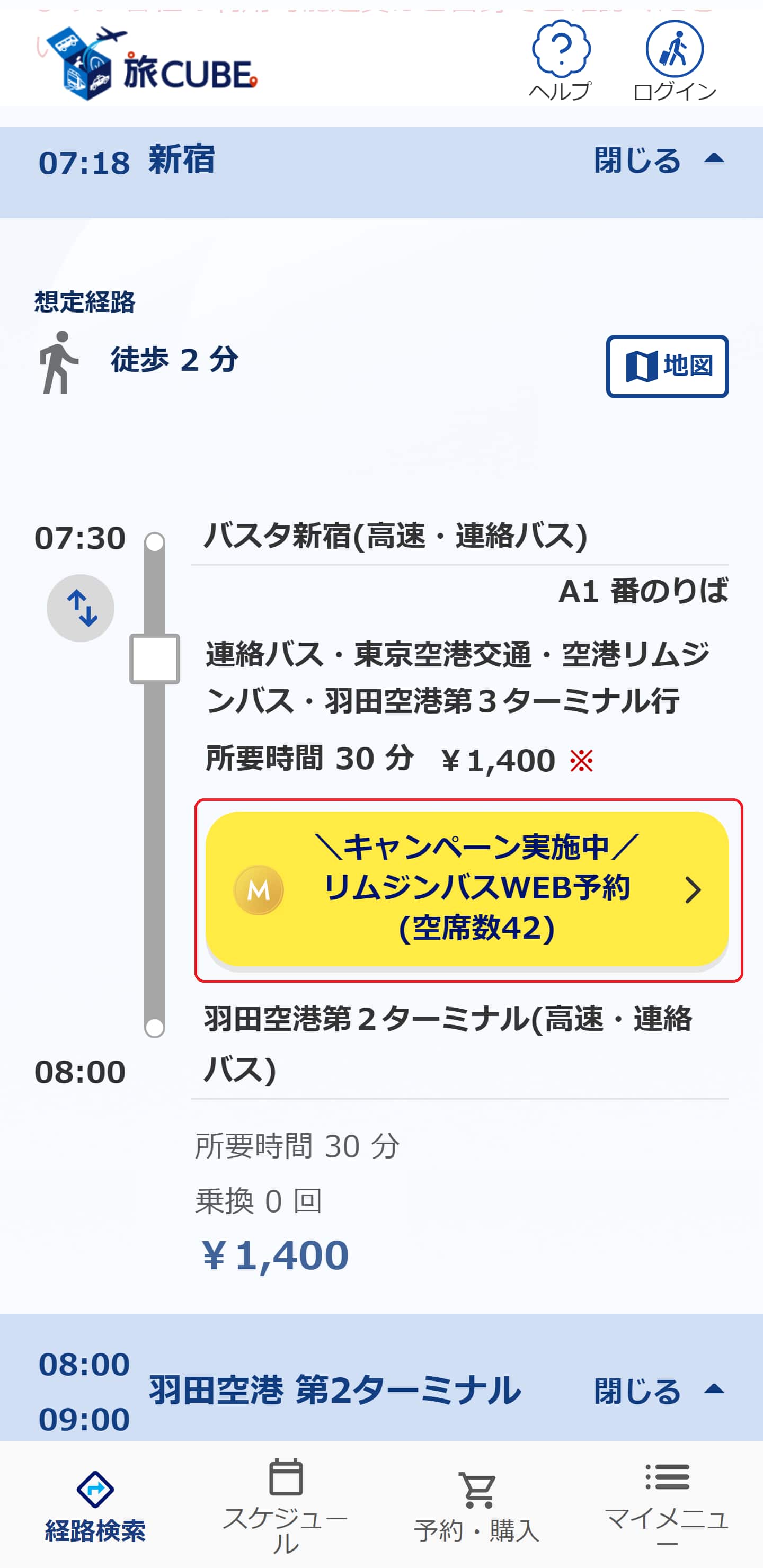763x1568 pixels.
Task: Open リムジンバスWEB予約 campaign button
Action: point(467,889)
